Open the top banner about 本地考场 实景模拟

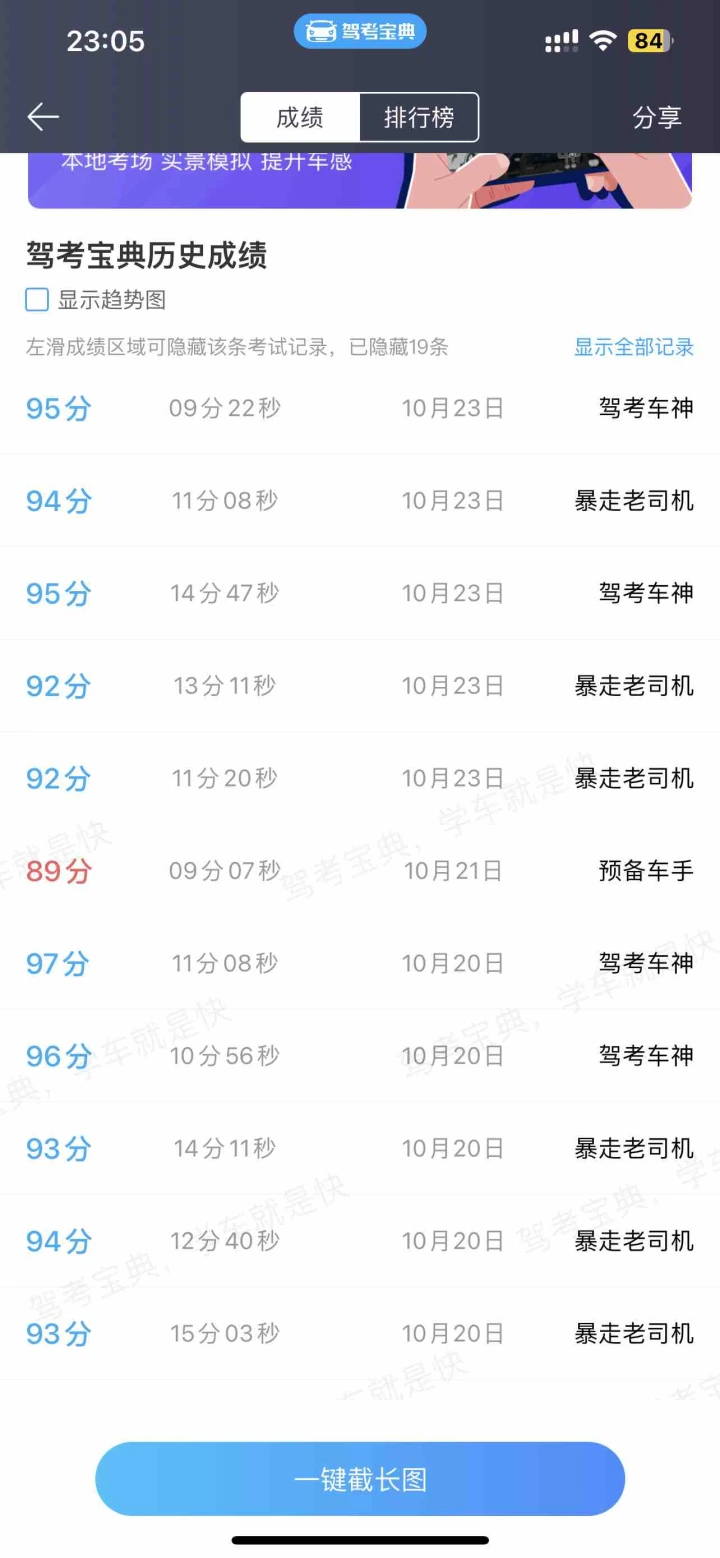pyautogui.click(x=360, y=181)
